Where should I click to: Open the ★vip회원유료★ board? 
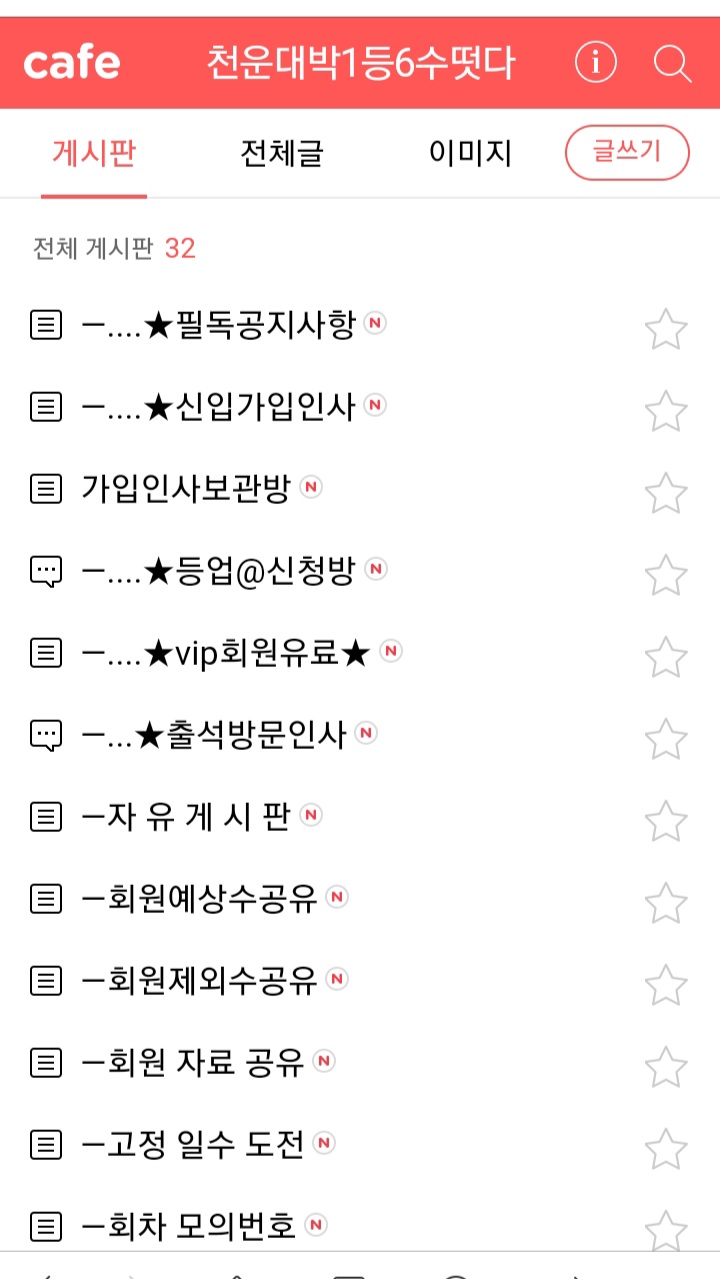pos(226,652)
